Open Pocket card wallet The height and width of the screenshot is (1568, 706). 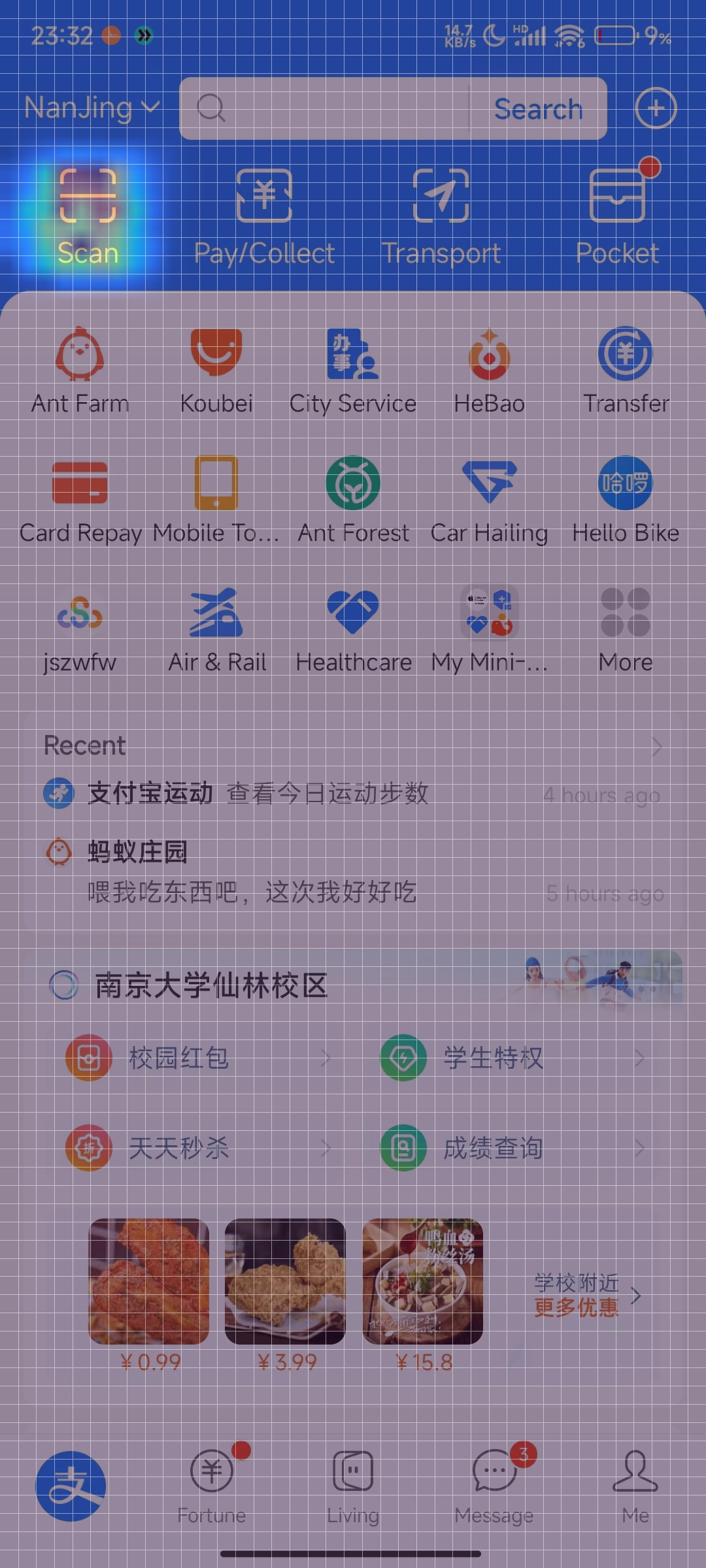(618, 216)
